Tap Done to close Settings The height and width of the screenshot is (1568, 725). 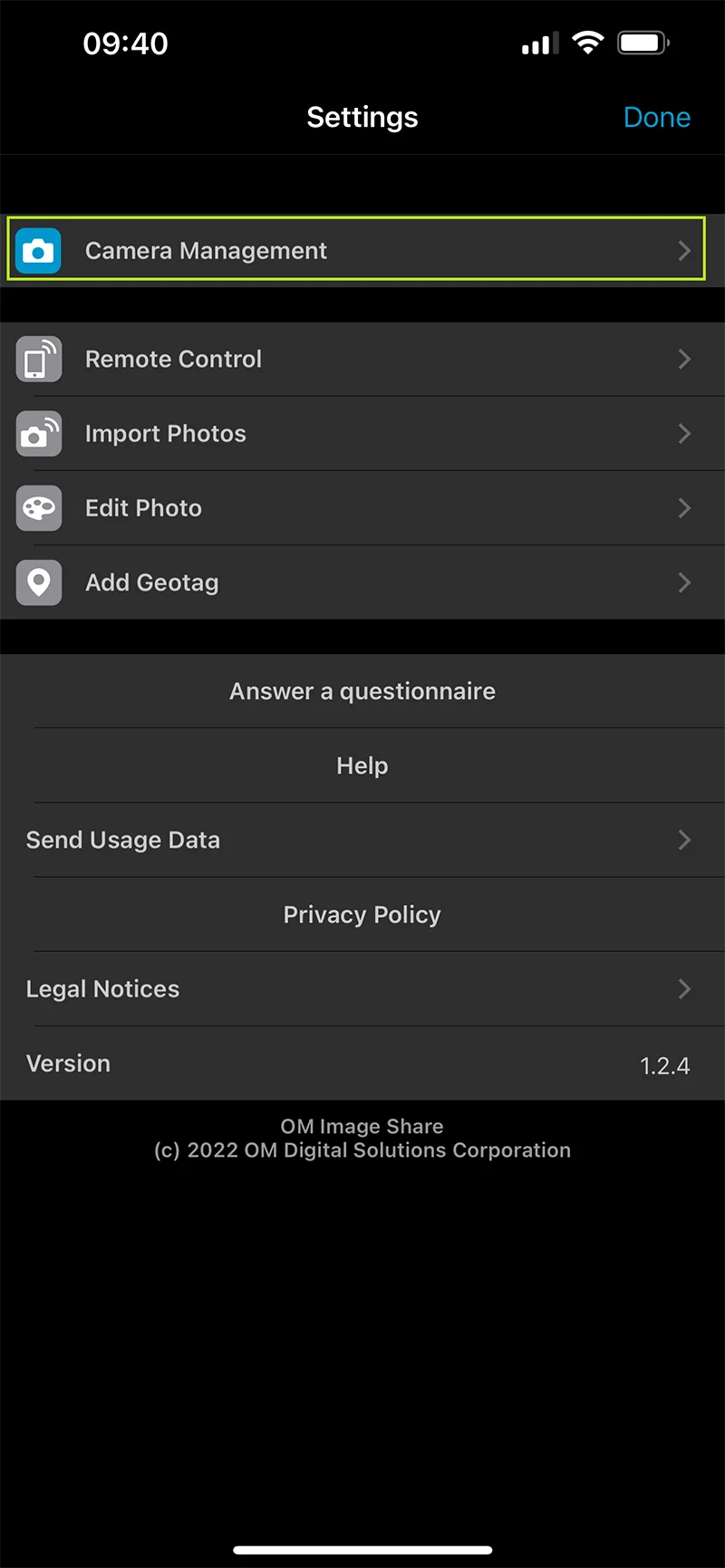(x=656, y=118)
